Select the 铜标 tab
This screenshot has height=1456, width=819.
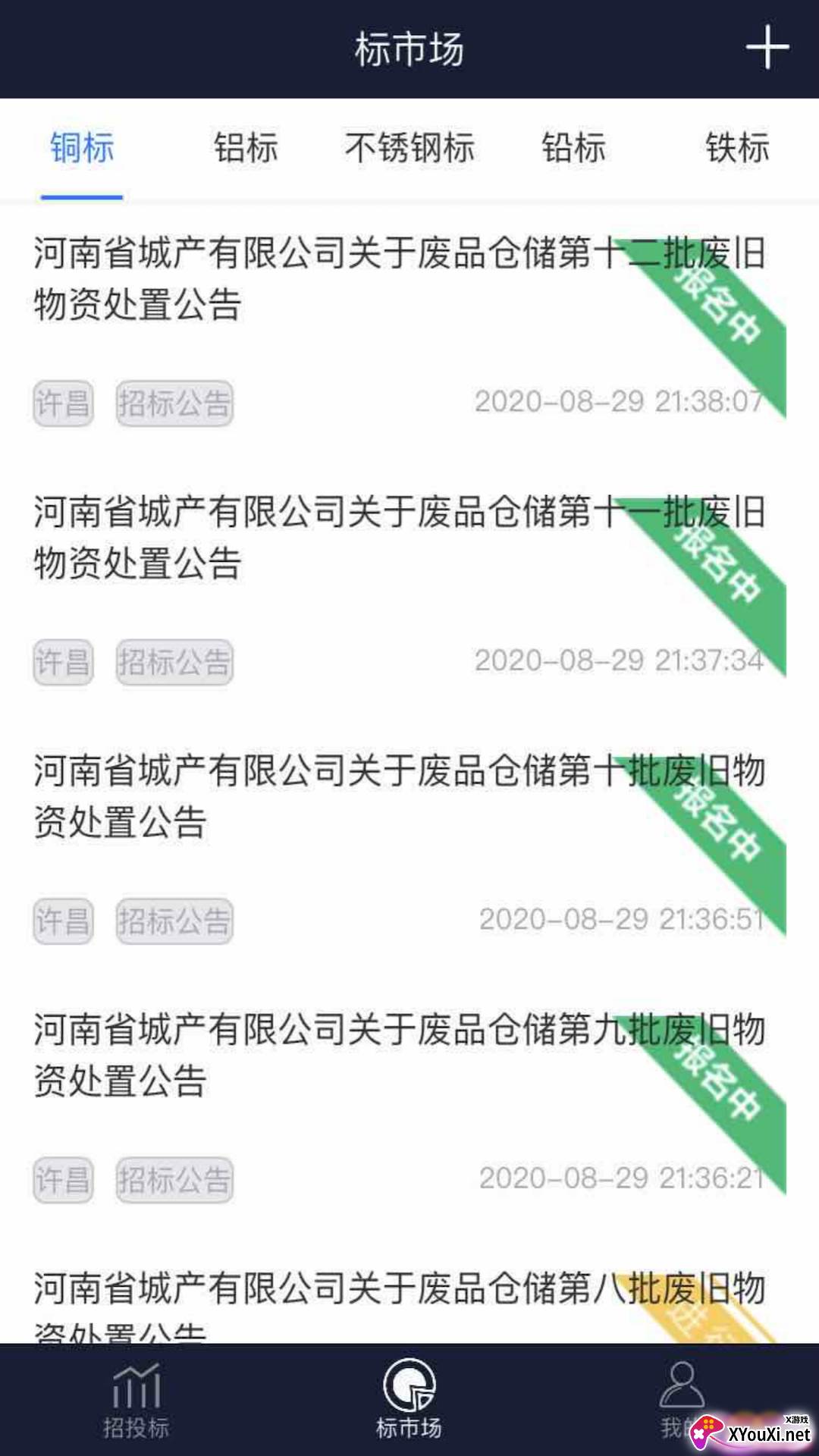(x=82, y=148)
